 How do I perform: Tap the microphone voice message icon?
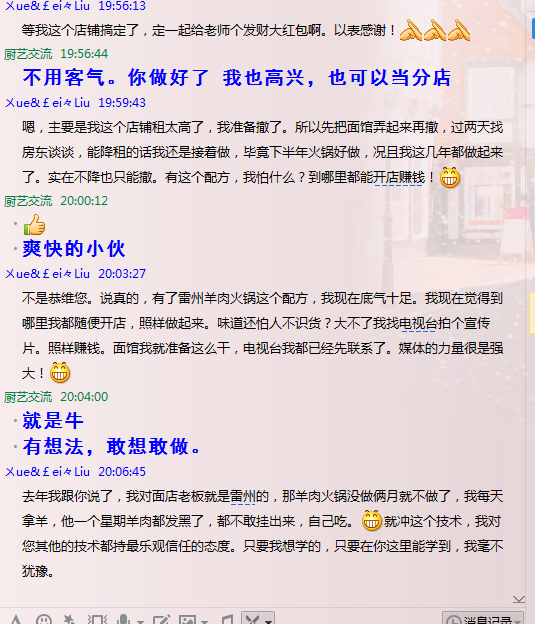[123, 620]
